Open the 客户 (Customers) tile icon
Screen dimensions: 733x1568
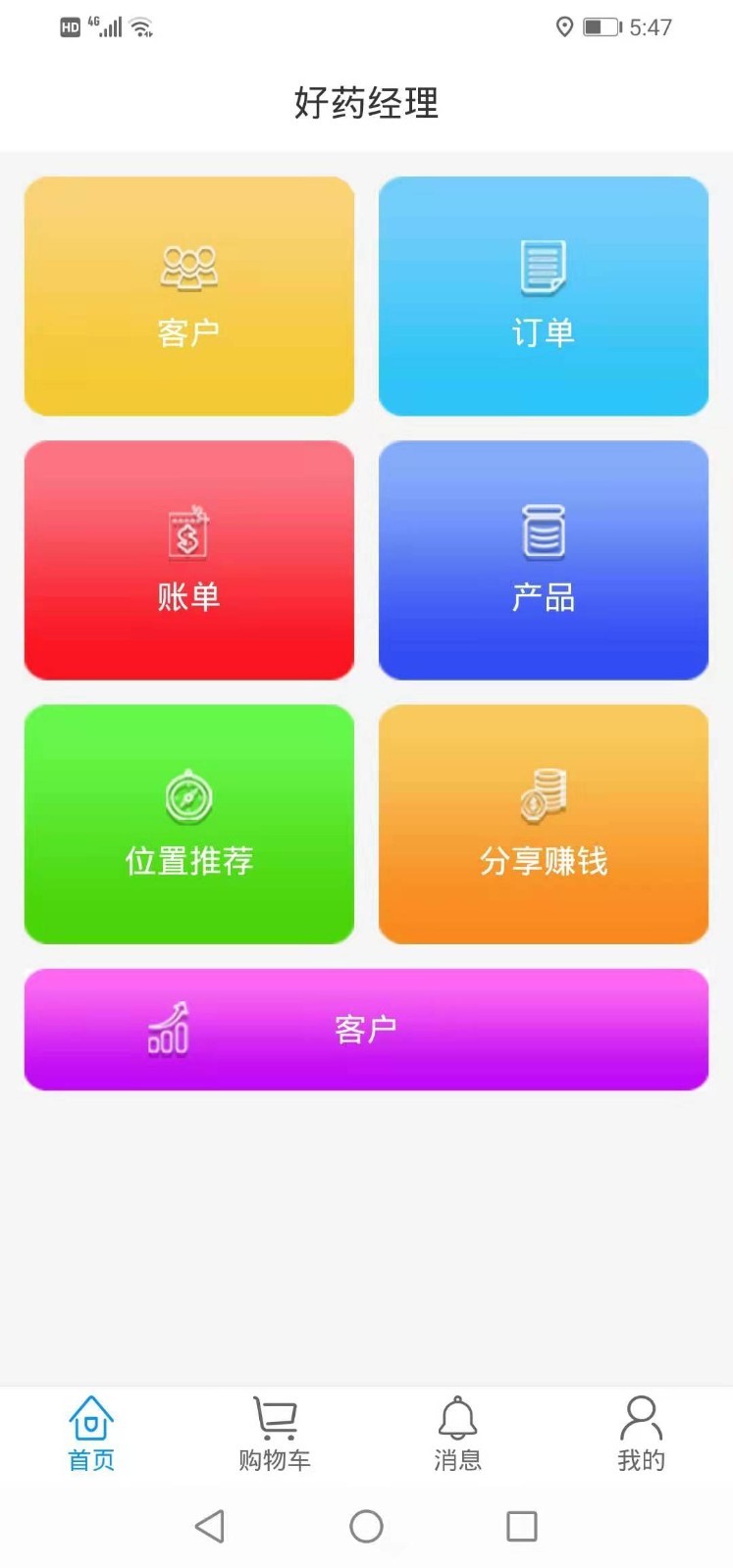(x=188, y=265)
